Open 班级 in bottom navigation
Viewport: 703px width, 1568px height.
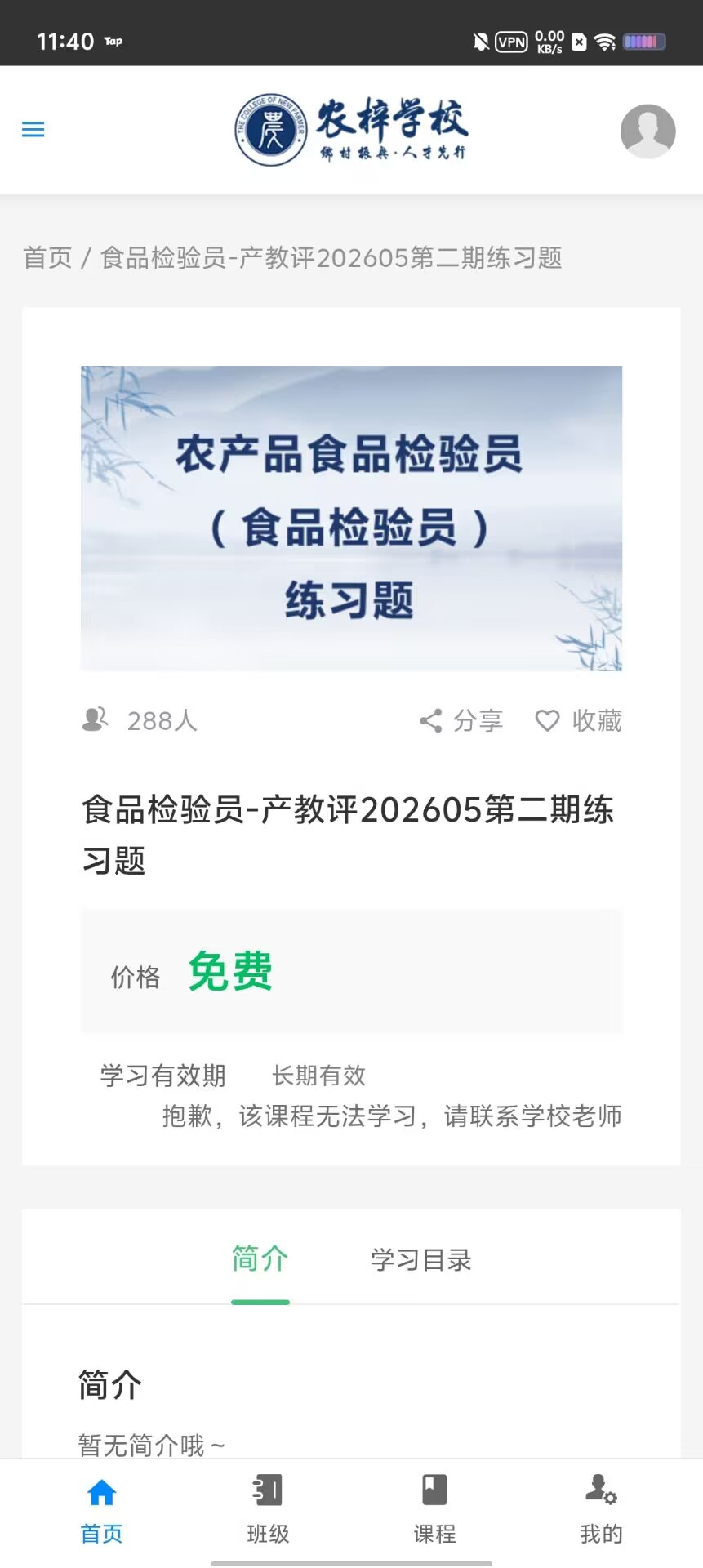tap(268, 1509)
